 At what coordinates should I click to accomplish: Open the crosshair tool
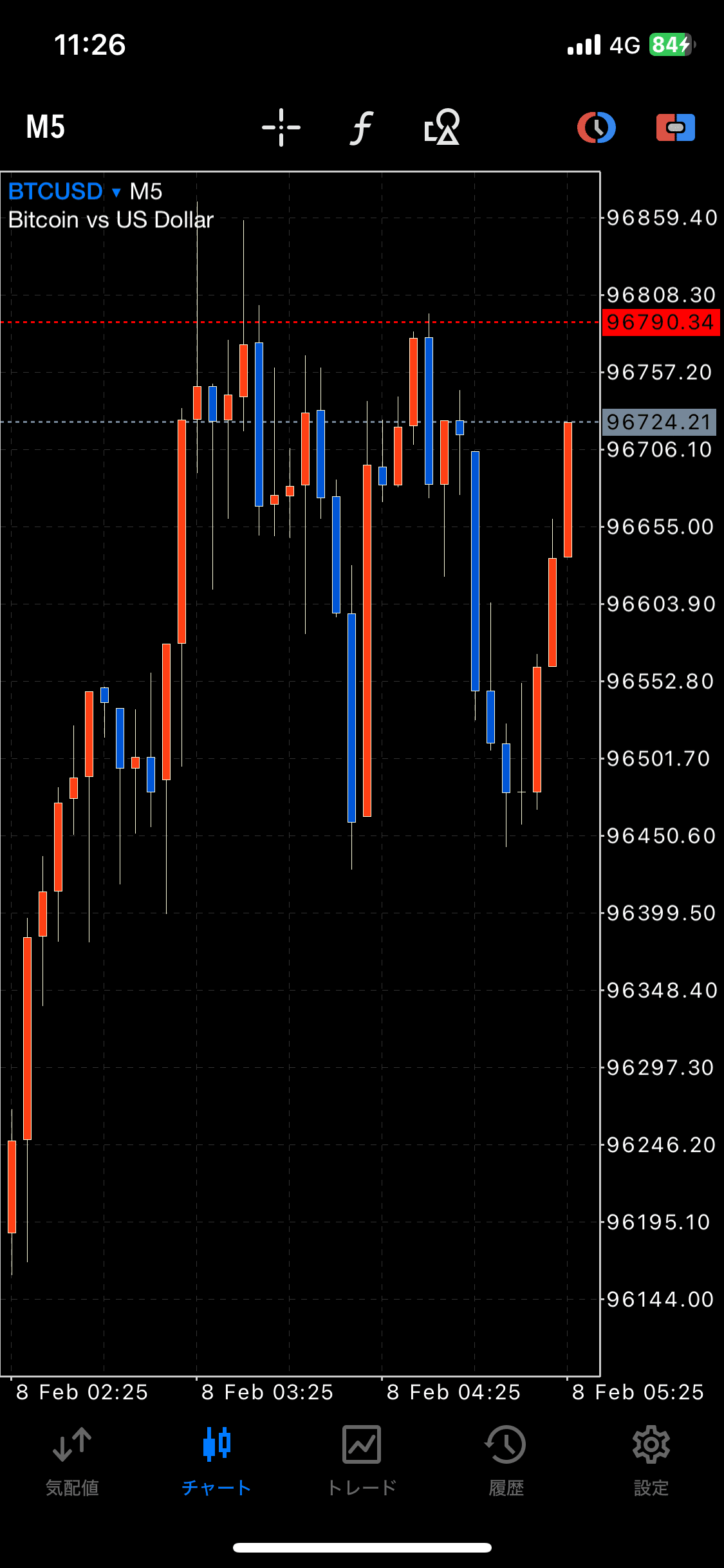(x=281, y=127)
